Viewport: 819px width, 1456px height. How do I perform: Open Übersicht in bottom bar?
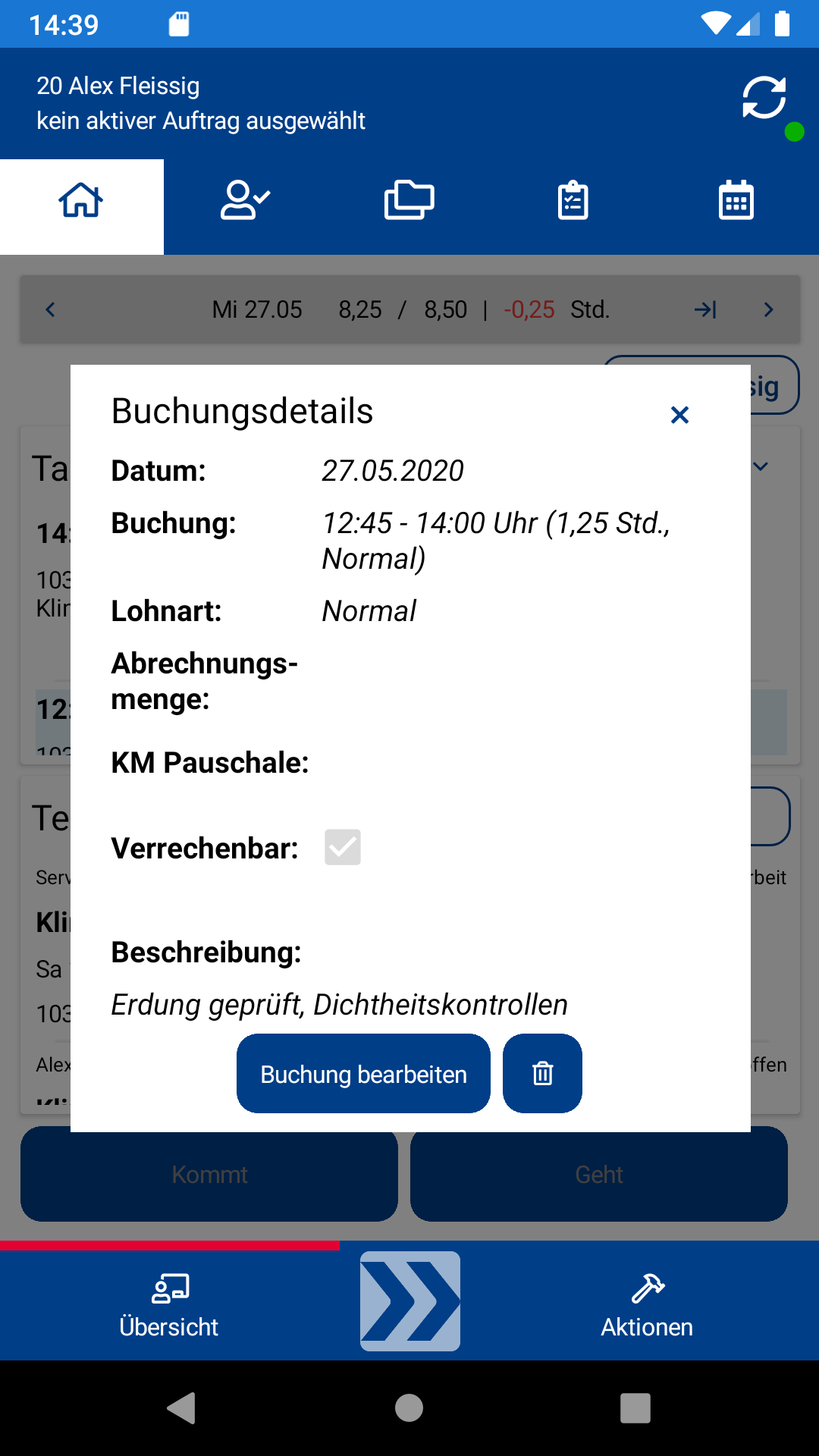pyautogui.click(x=169, y=1306)
